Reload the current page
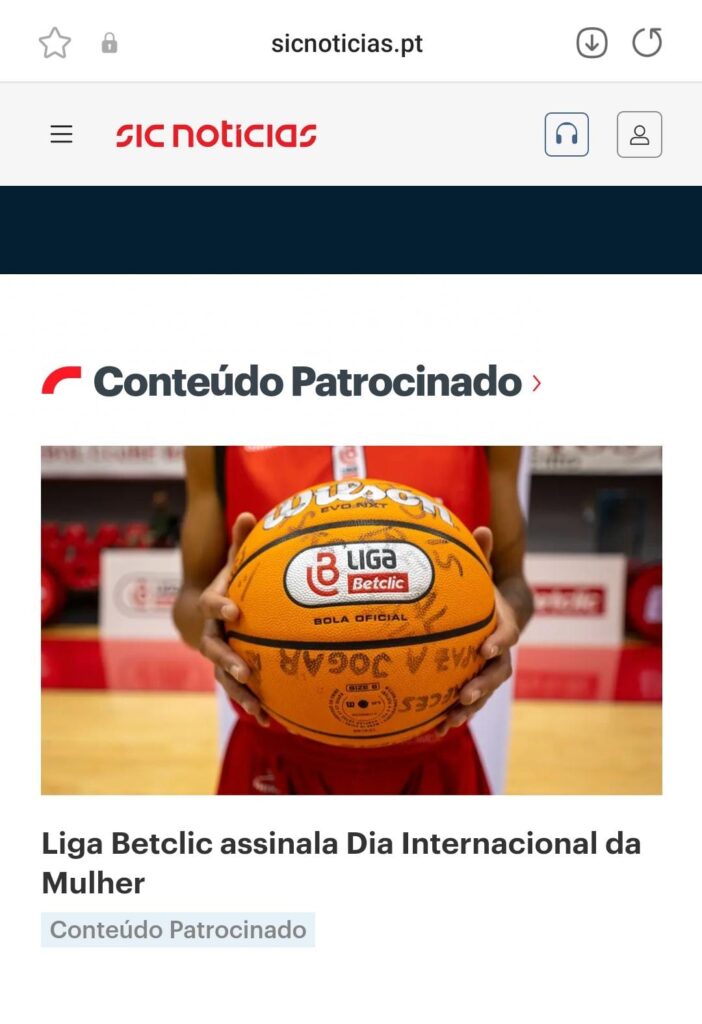Screen dimensions: 702x1024 pyautogui.click(x=647, y=43)
